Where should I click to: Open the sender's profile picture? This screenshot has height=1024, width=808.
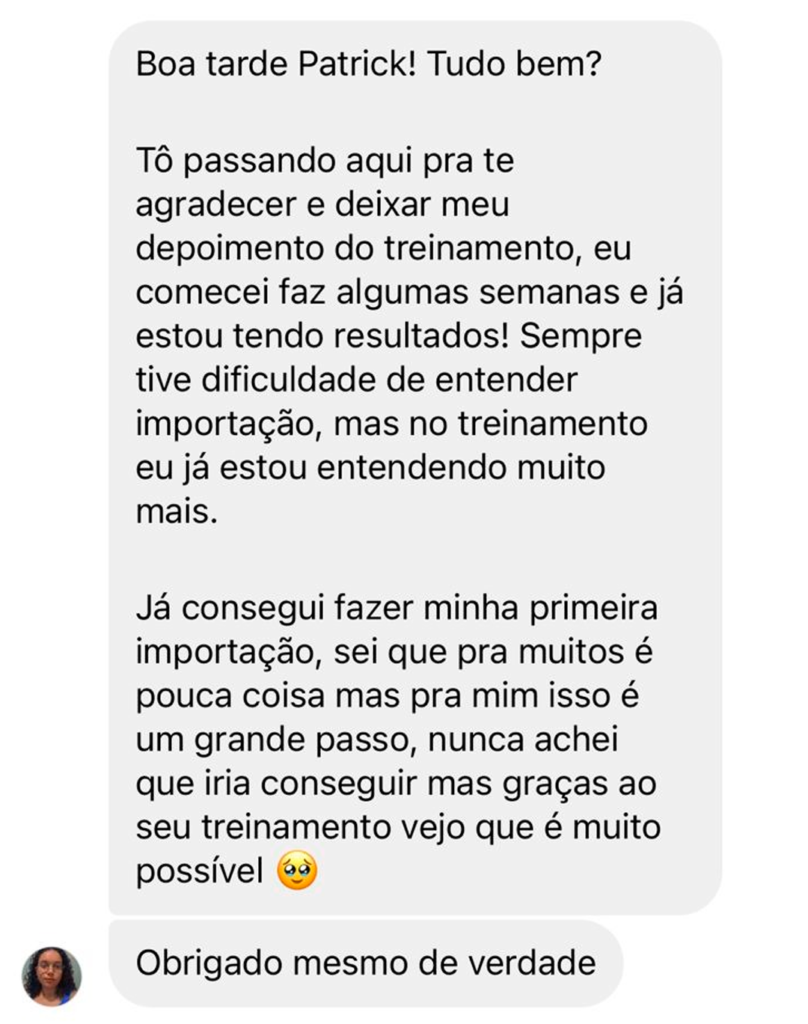[52, 974]
